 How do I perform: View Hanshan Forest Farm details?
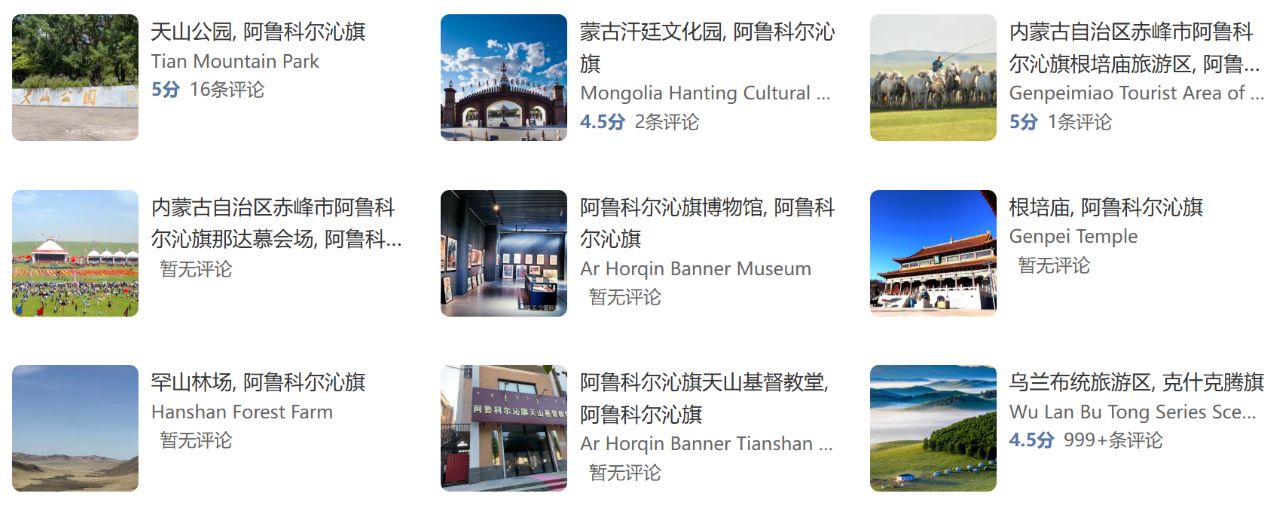[x=258, y=382]
